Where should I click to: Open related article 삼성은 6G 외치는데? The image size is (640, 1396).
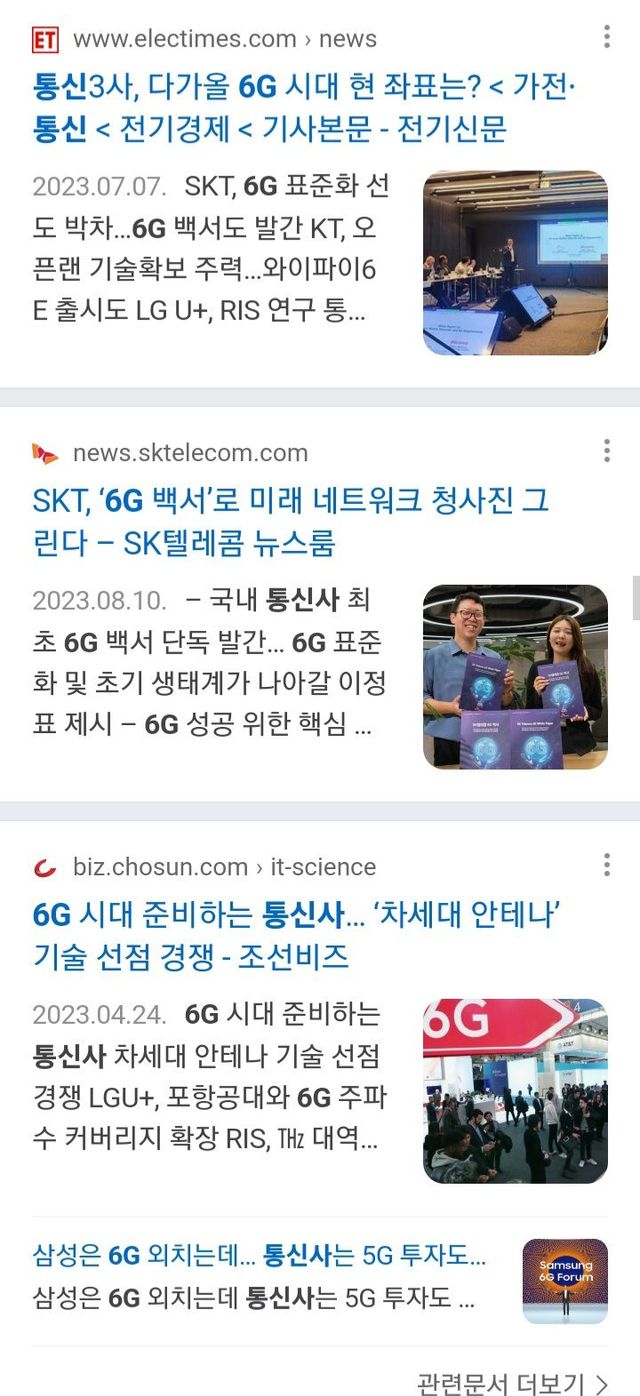(x=260, y=1256)
